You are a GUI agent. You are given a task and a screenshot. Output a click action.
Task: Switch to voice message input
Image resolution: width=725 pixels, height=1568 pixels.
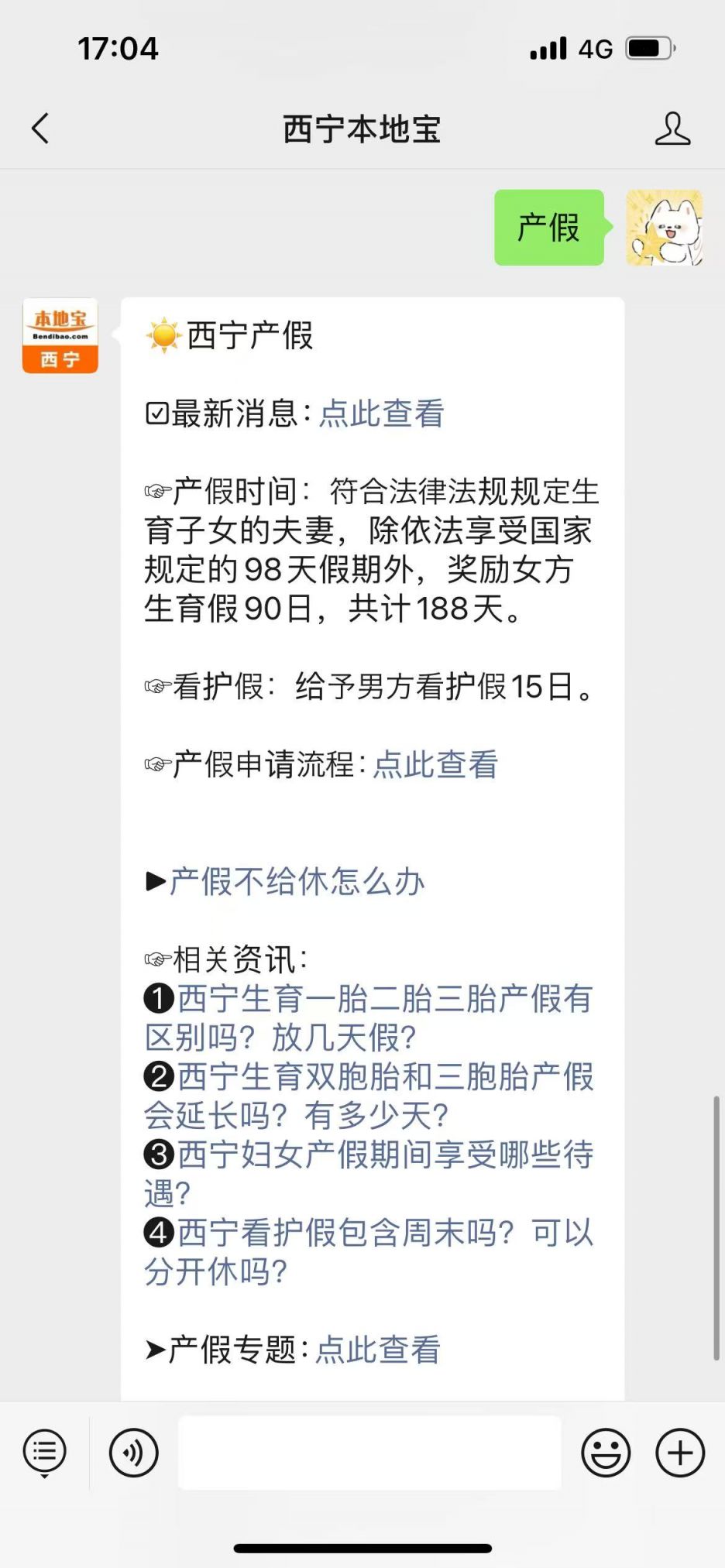133,1453
